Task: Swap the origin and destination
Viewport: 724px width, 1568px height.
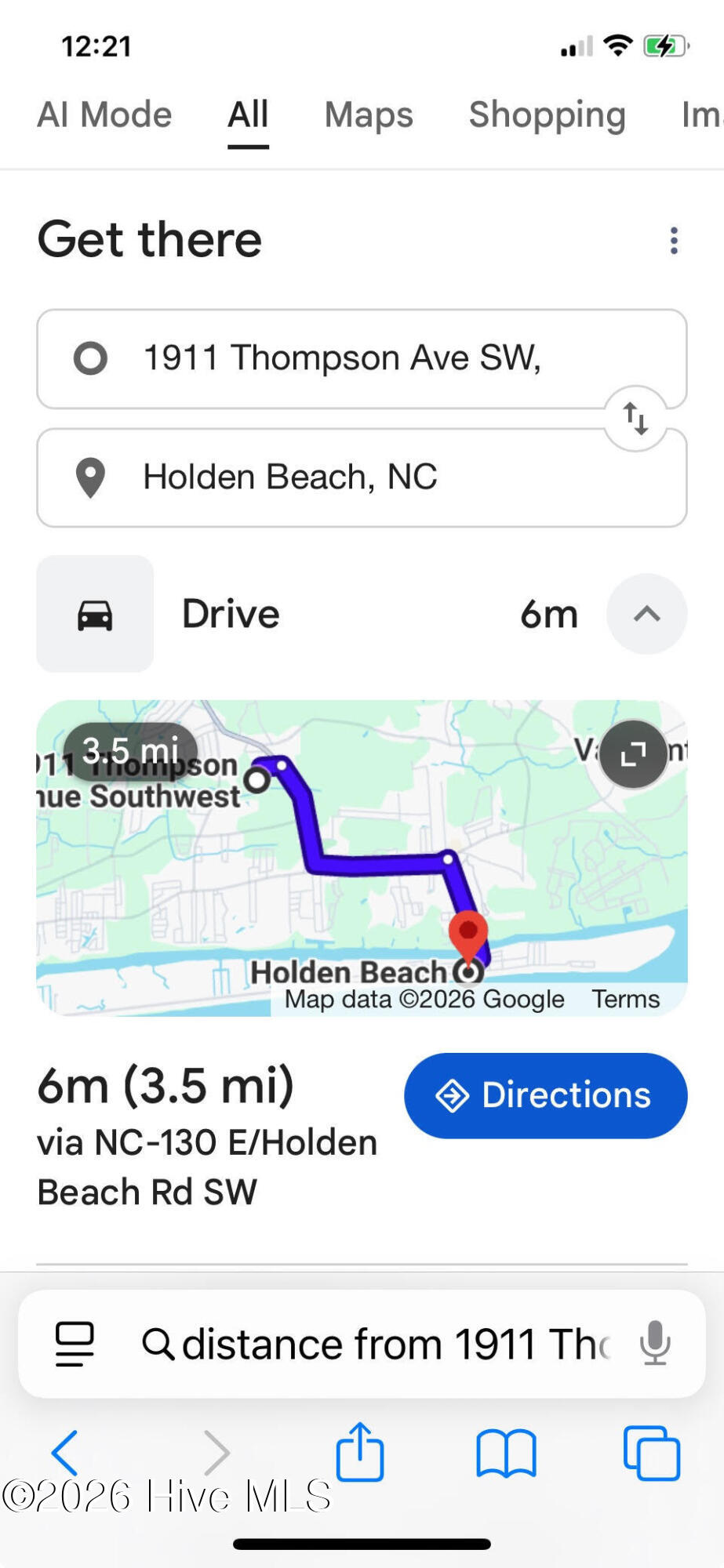Action: (x=635, y=418)
